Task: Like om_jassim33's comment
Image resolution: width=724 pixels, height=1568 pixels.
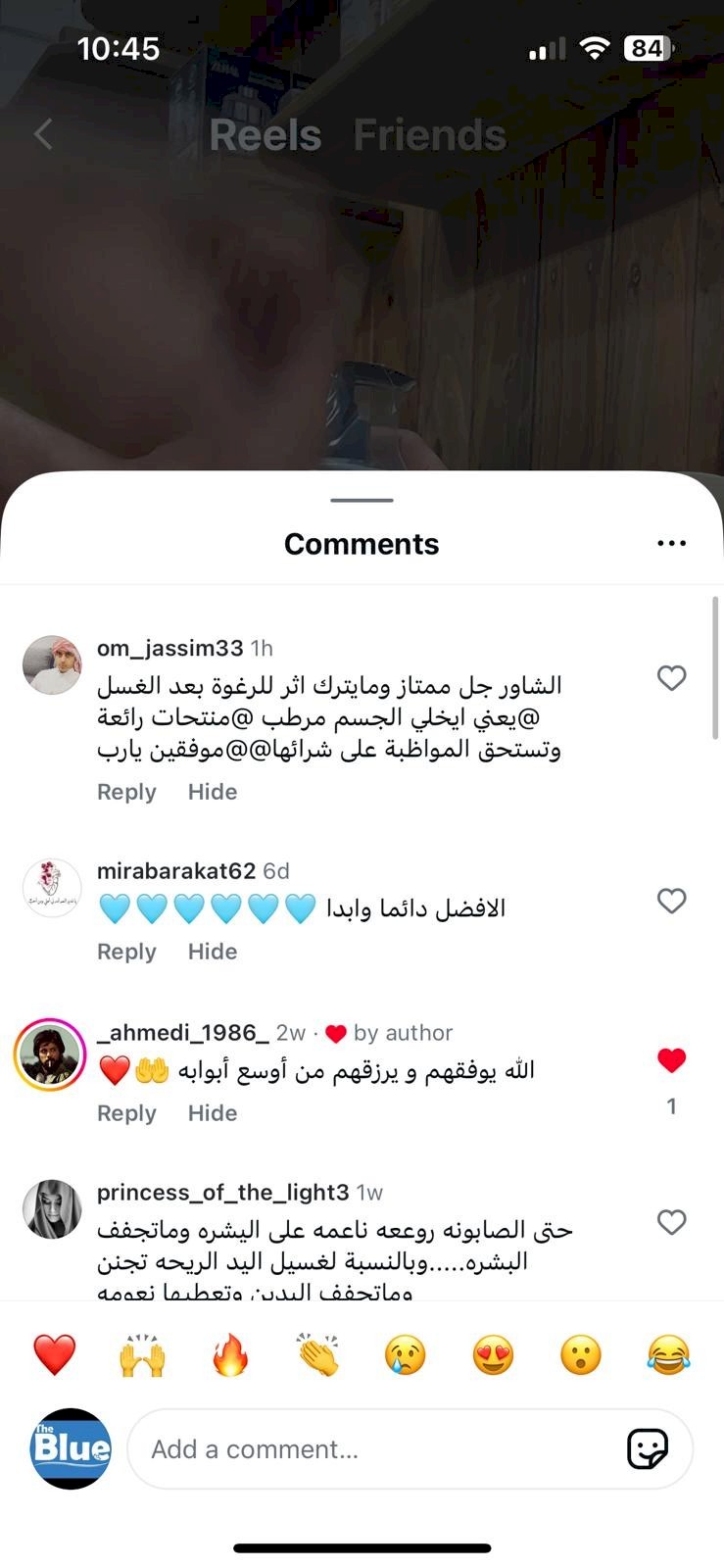Action: (x=671, y=677)
